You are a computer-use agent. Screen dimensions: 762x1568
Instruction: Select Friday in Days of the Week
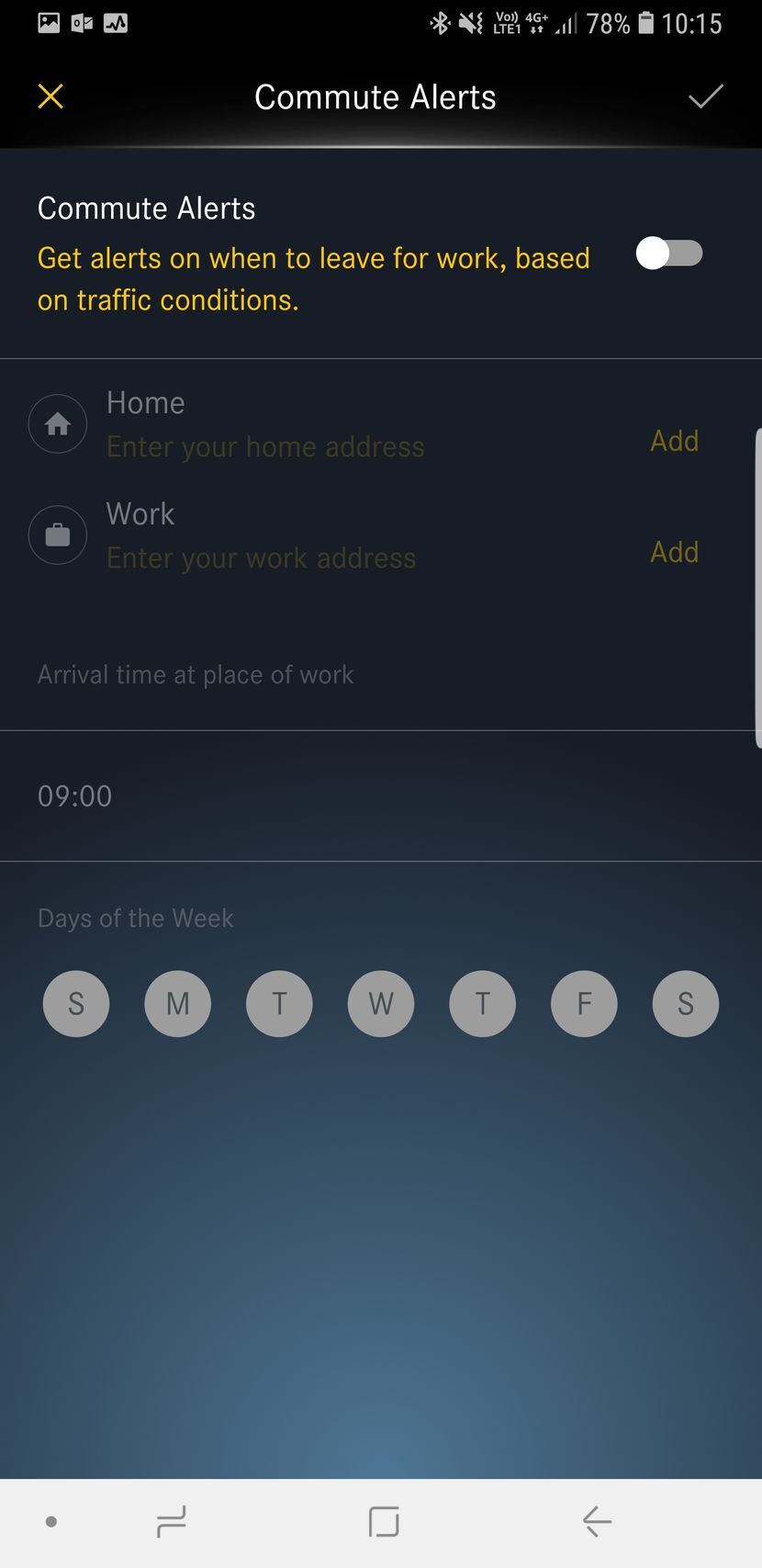pos(584,1004)
